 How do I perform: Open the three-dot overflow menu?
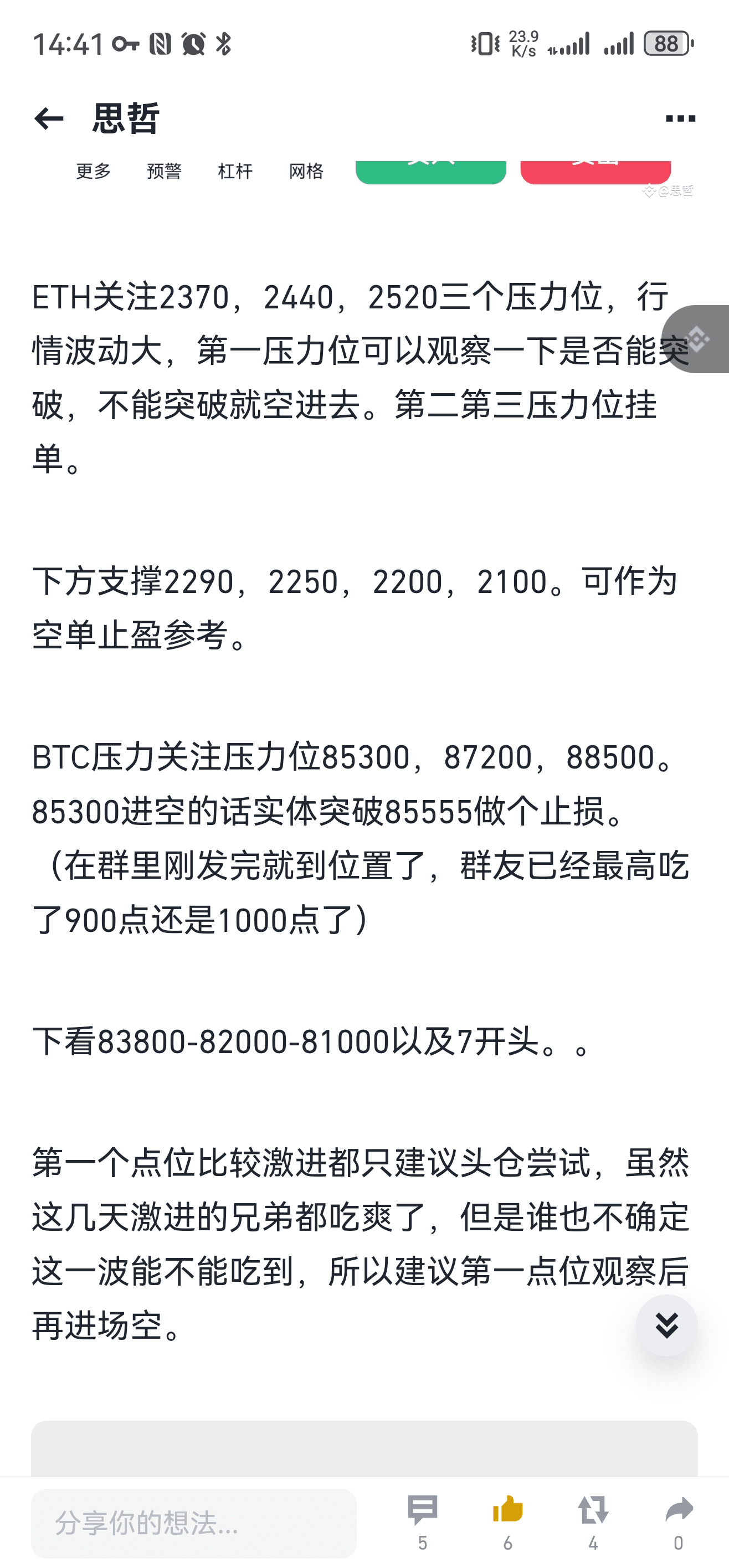[x=680, y=118]
